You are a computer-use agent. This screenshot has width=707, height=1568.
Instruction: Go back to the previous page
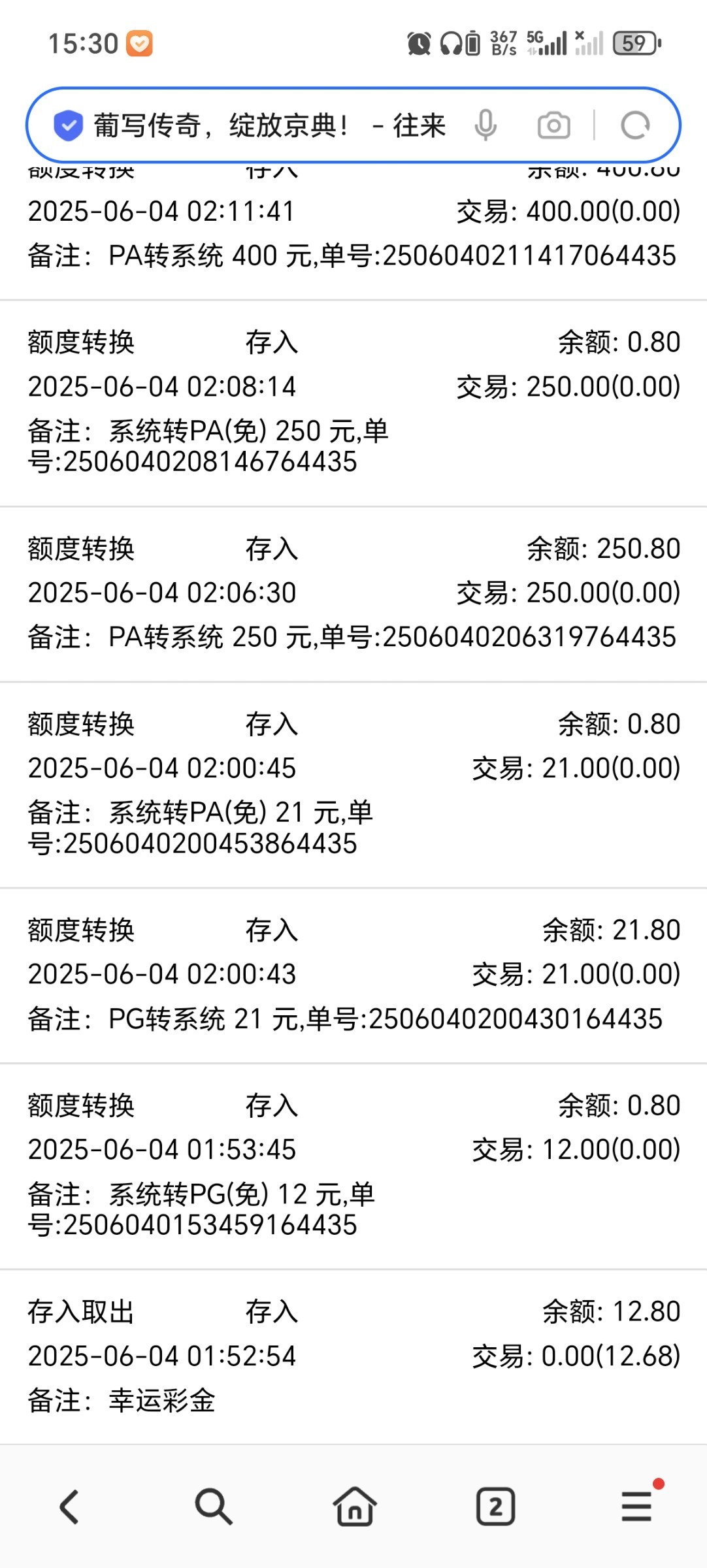(x=69, y=1507)
